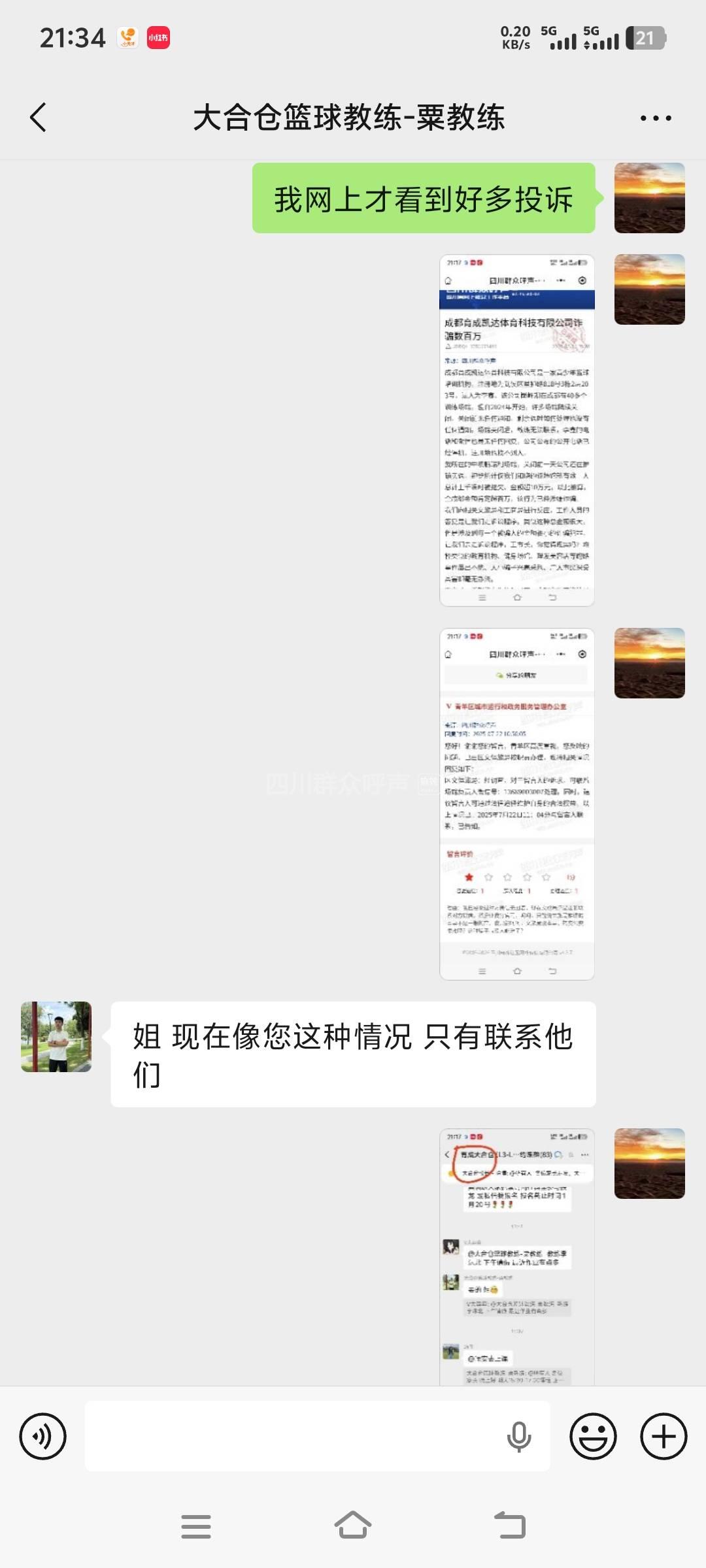Tap the system home button

click(353, 1526)
